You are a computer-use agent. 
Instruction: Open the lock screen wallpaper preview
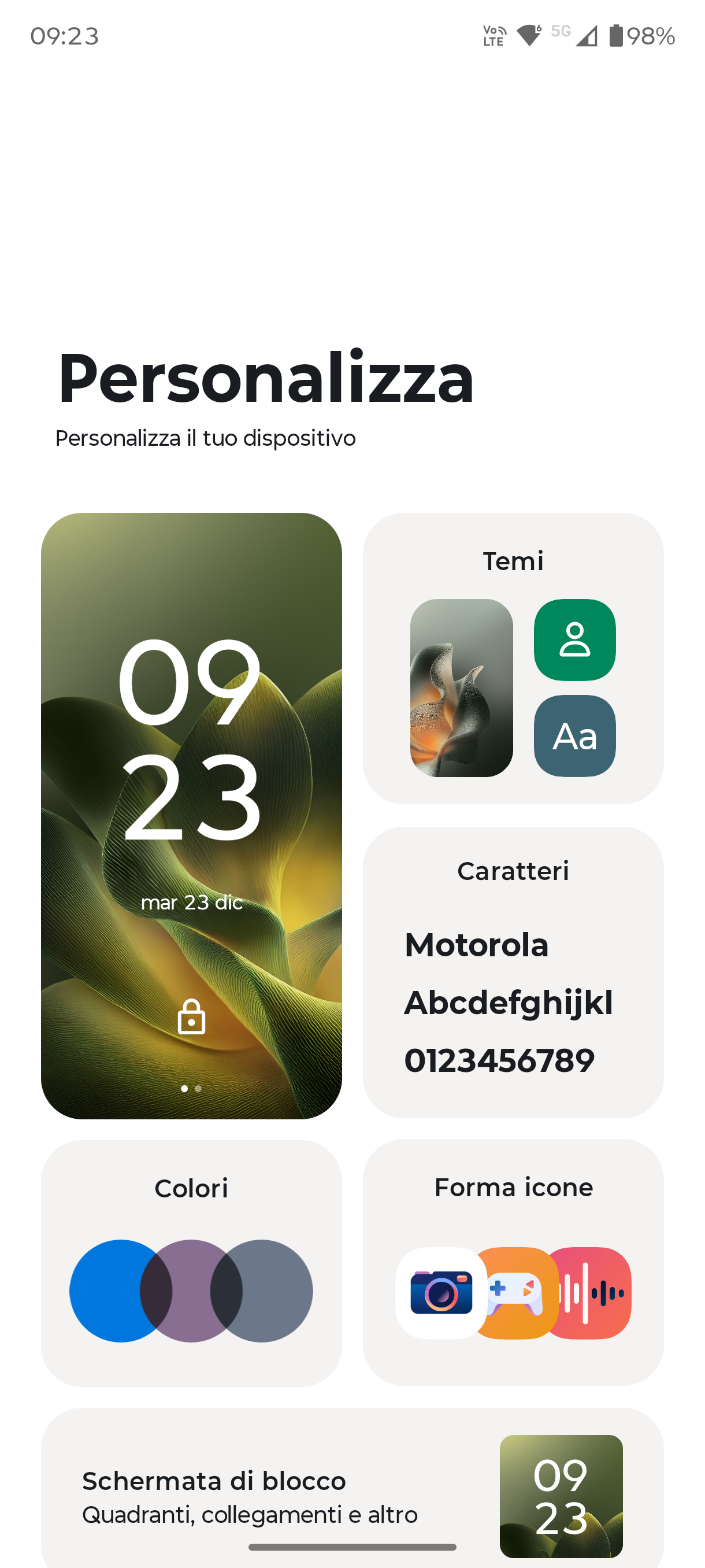191,816
